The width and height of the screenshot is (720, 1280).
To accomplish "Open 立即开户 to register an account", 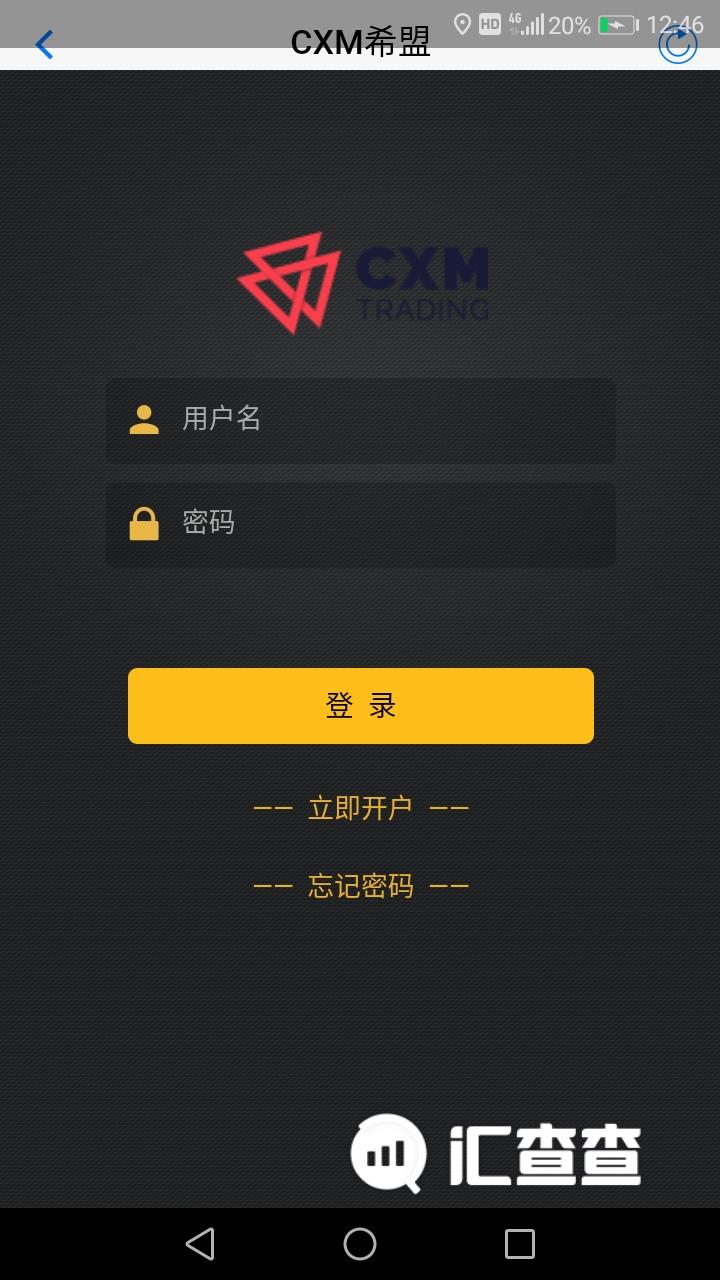I will pos(360,808).
